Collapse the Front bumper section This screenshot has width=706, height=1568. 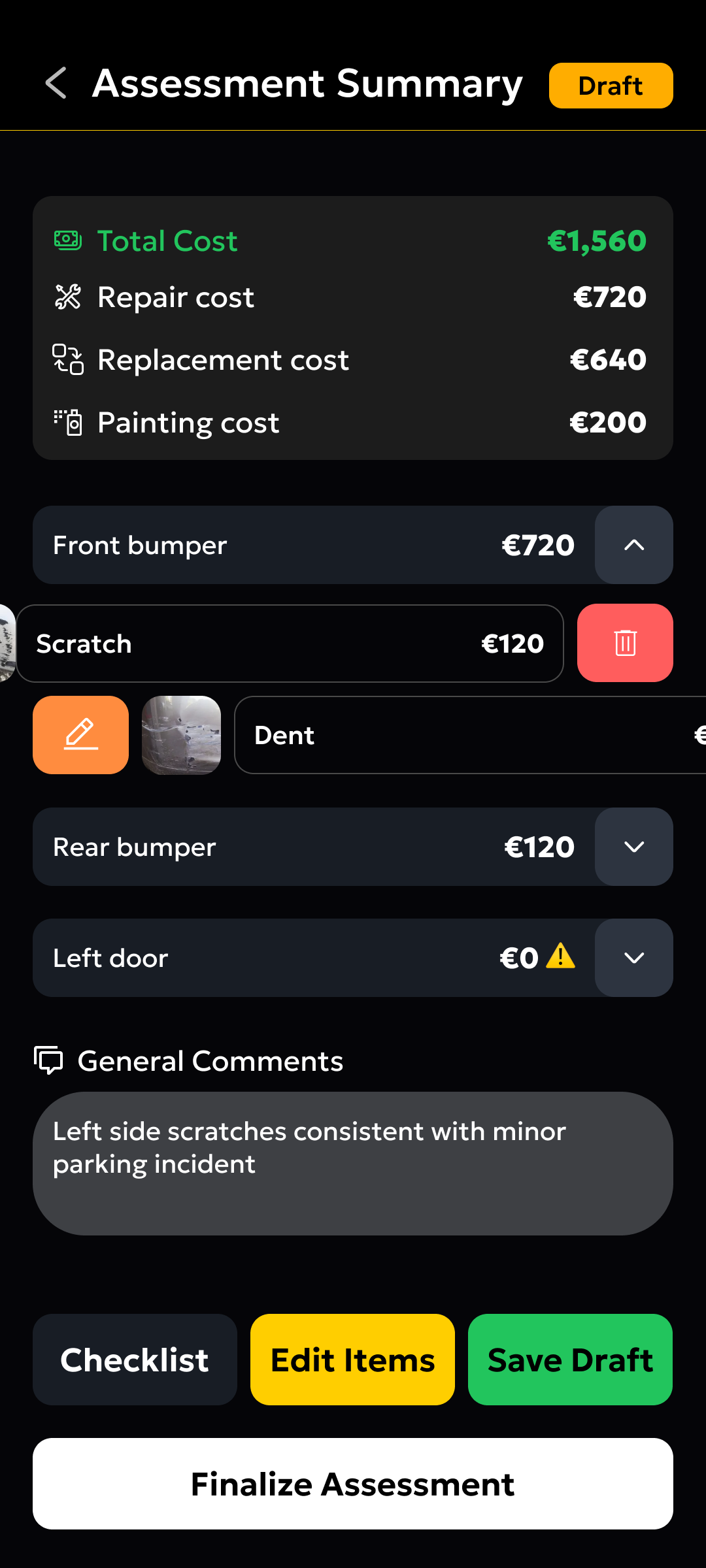(633, 545)
